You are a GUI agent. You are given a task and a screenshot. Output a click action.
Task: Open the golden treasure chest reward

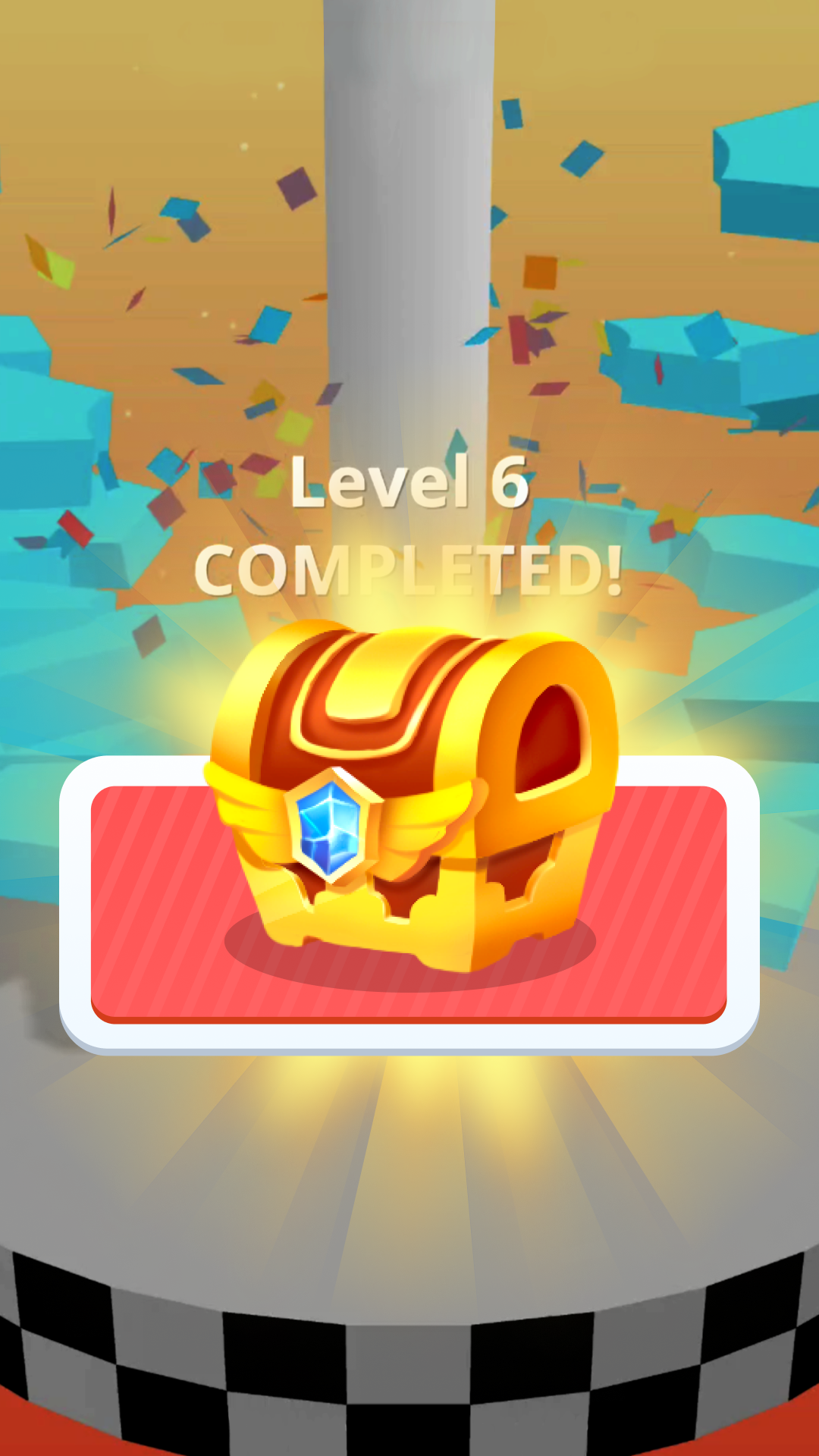point(410,796)
